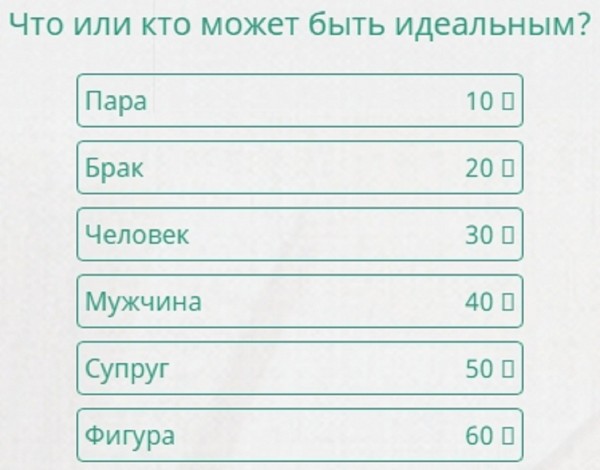This screenshot has width=600, height=470.
Task: Tap the answer row Брак
Action: pyautogui.click(x=299, y=168)
